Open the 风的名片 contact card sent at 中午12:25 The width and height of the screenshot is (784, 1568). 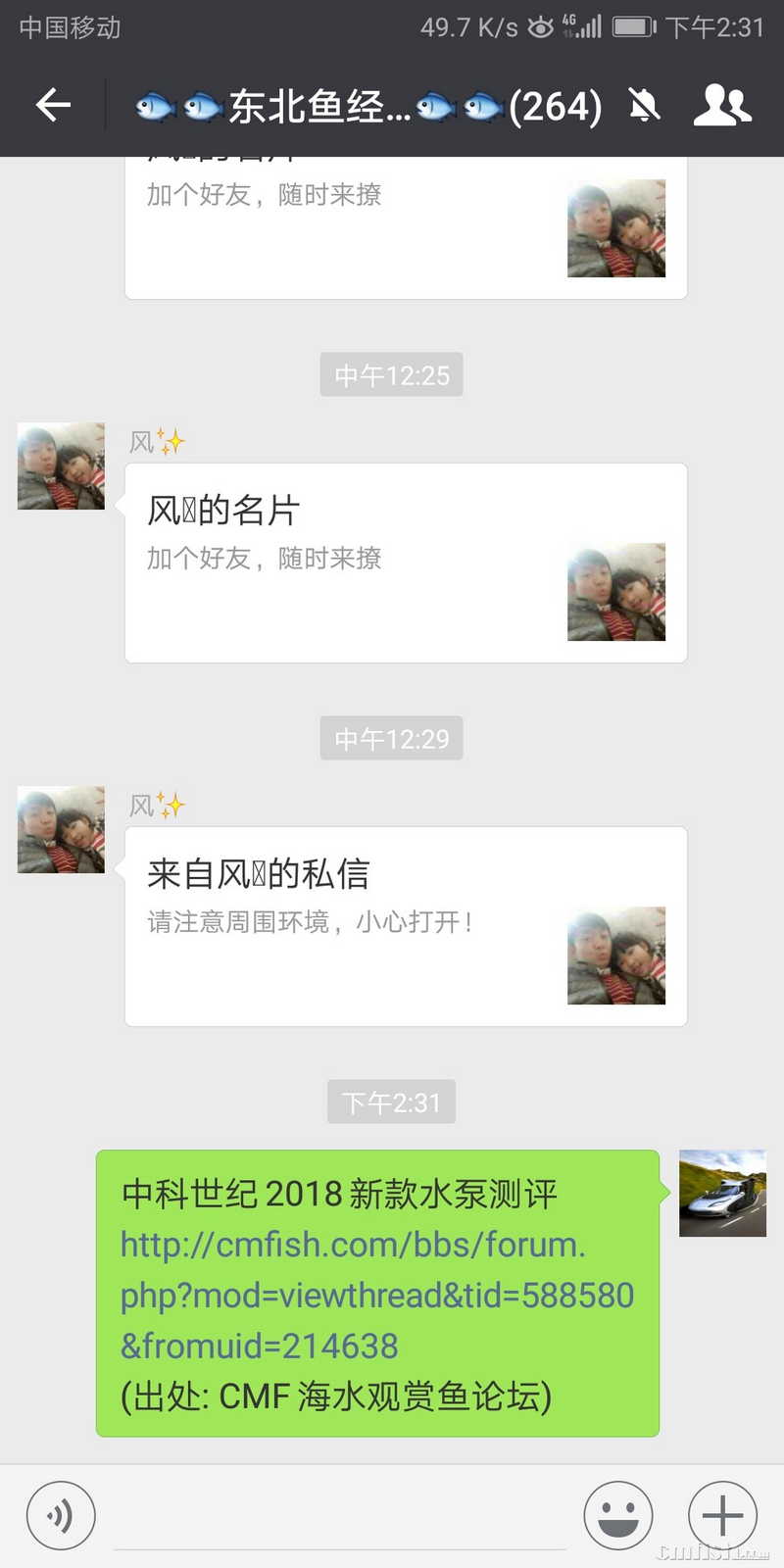[x=406, y=563]
